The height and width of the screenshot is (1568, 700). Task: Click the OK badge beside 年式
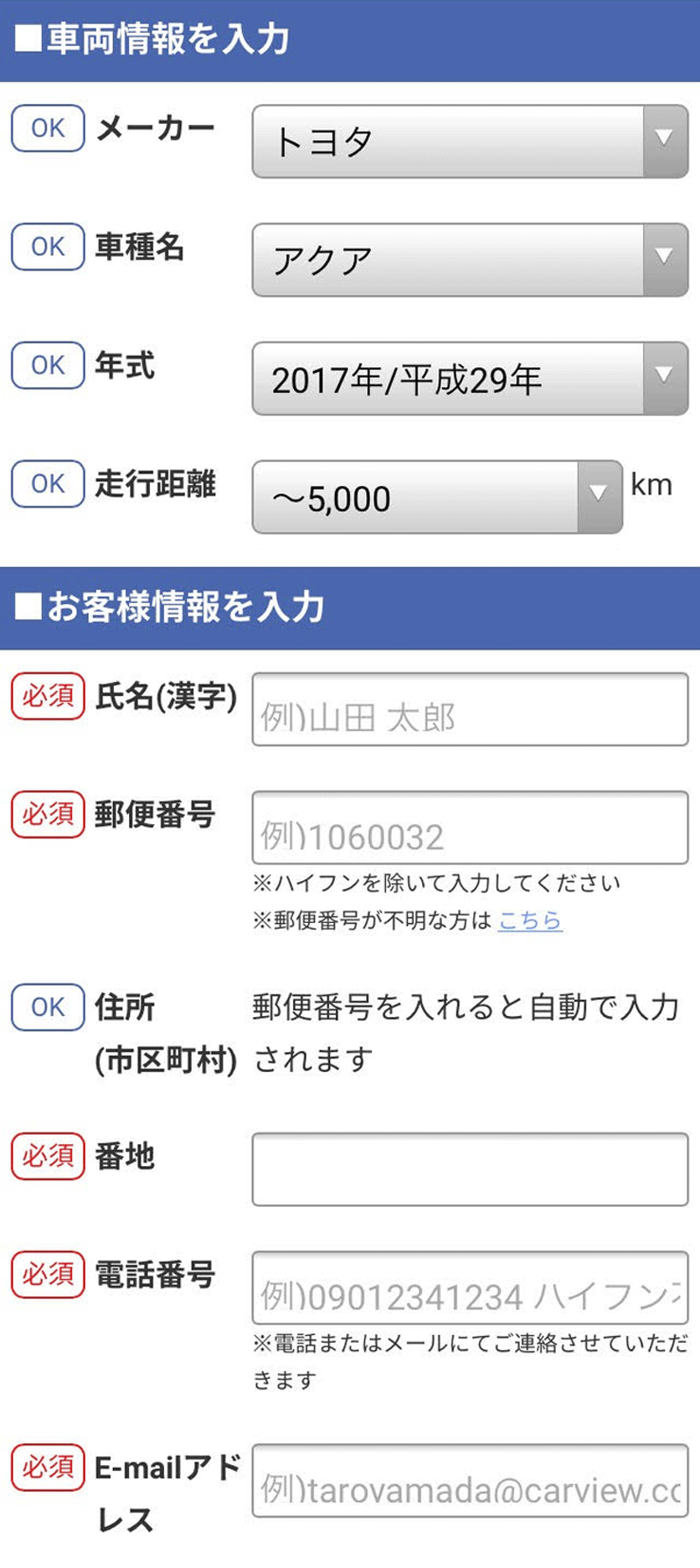(x=47, y=364)
